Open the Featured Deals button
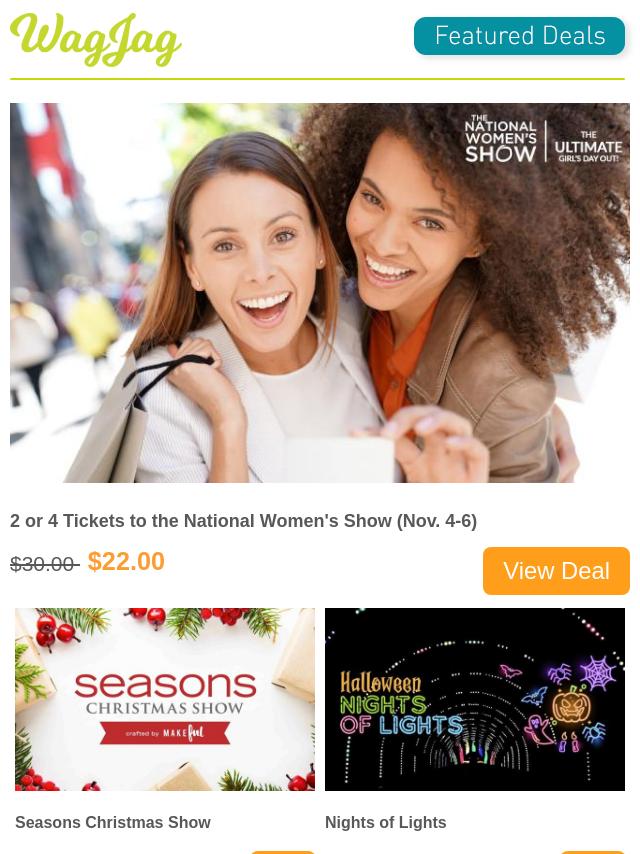 519,37
